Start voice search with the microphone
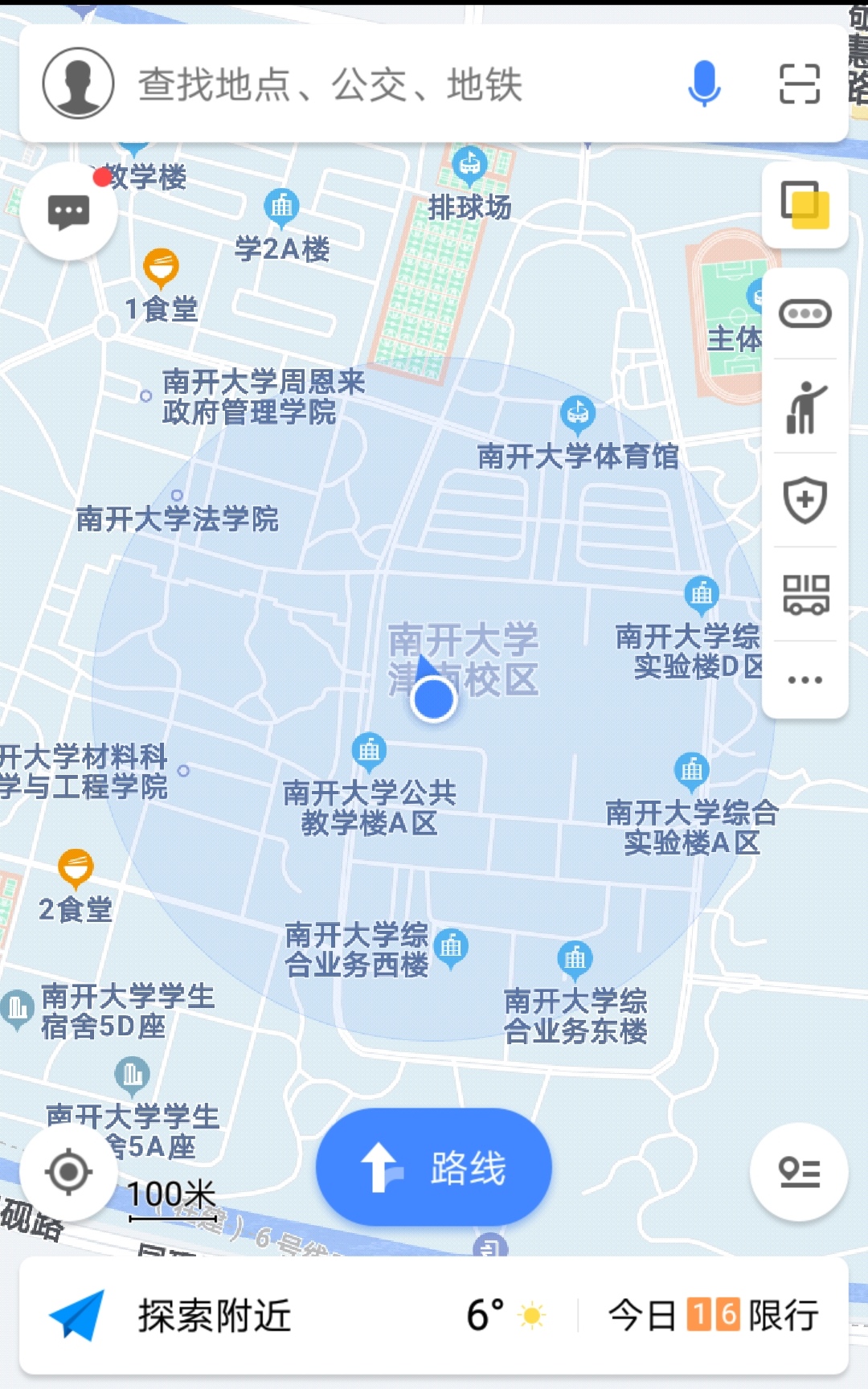Viewport: 868px width, 1389px height. [704, 84]
